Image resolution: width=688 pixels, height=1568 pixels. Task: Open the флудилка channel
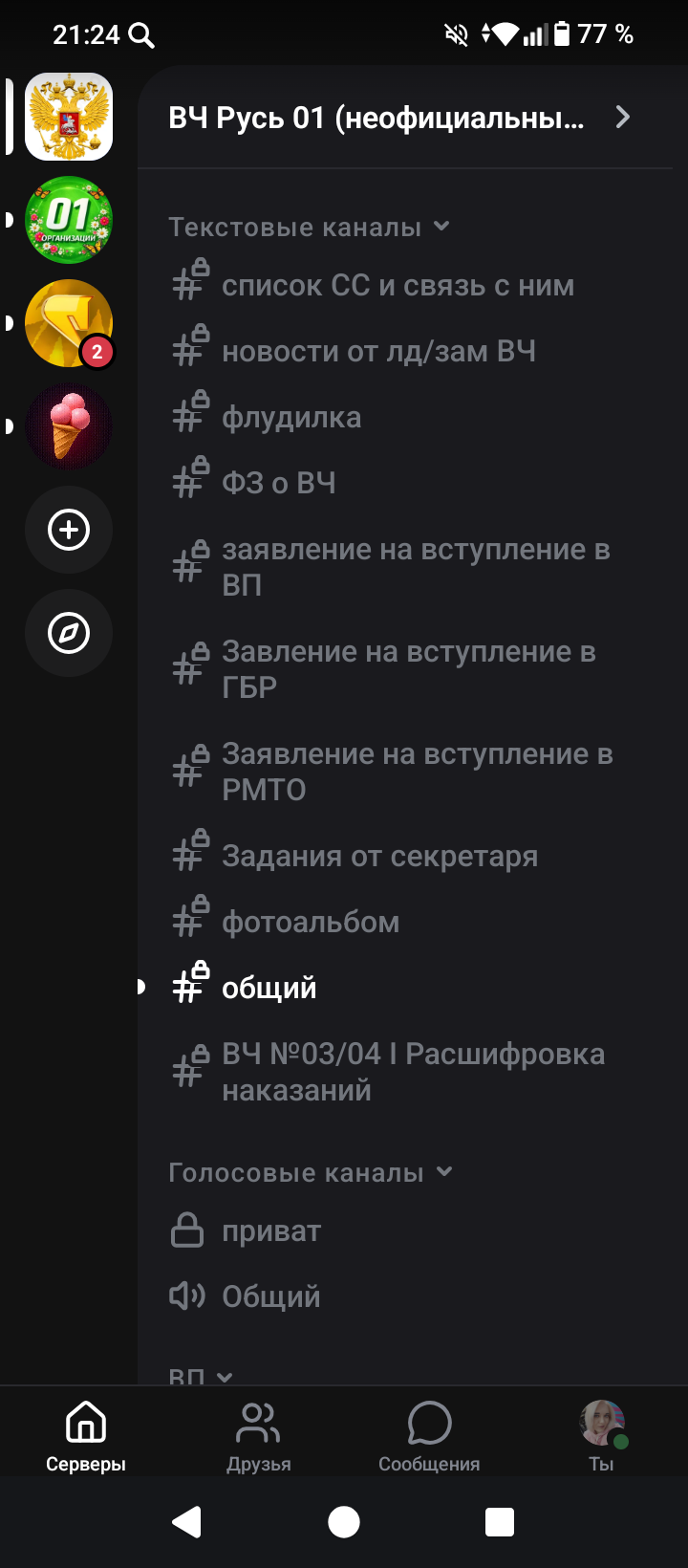point(291,418)
